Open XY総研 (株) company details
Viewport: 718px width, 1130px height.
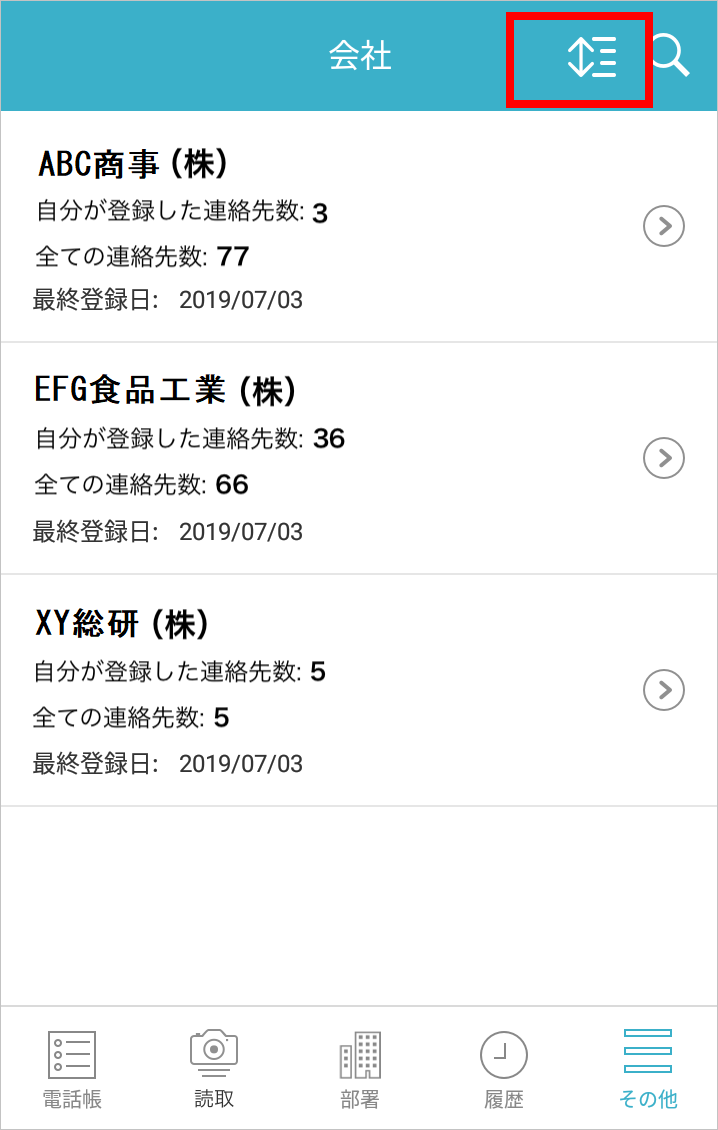(663, 690)
